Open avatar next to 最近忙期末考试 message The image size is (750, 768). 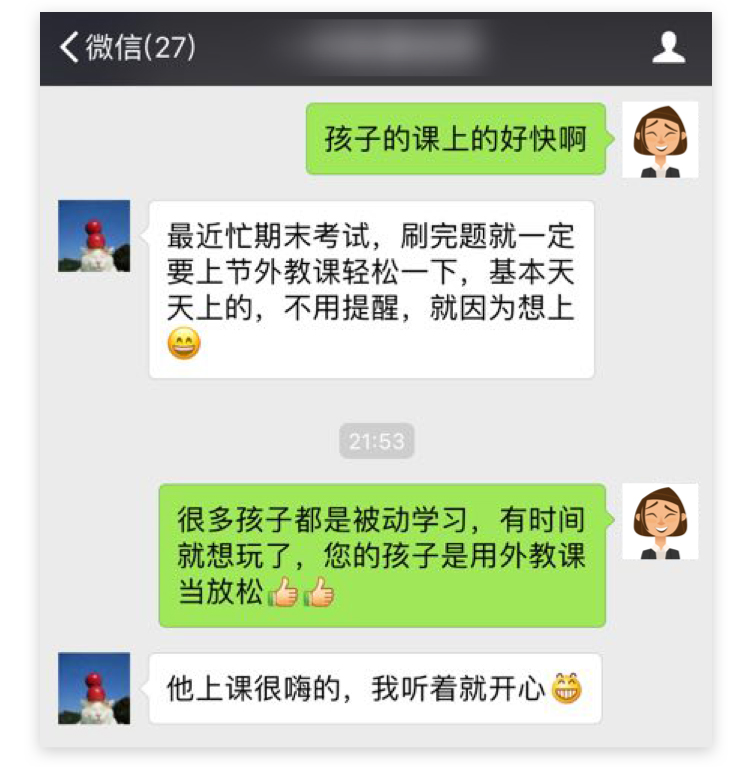click(94, 236)
